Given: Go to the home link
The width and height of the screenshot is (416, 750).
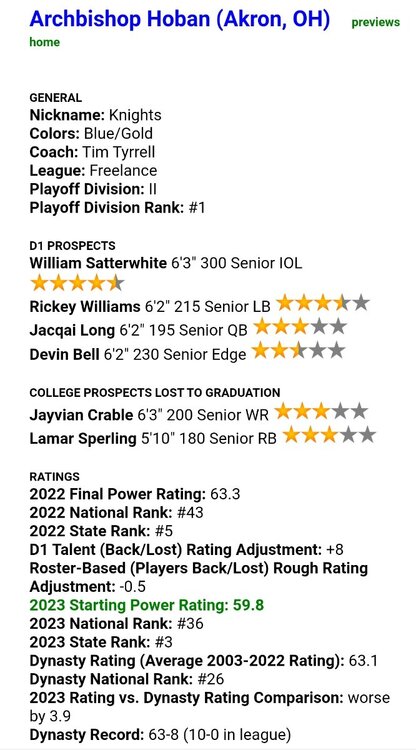Looking at the screenshot, I should pos(44,42).
